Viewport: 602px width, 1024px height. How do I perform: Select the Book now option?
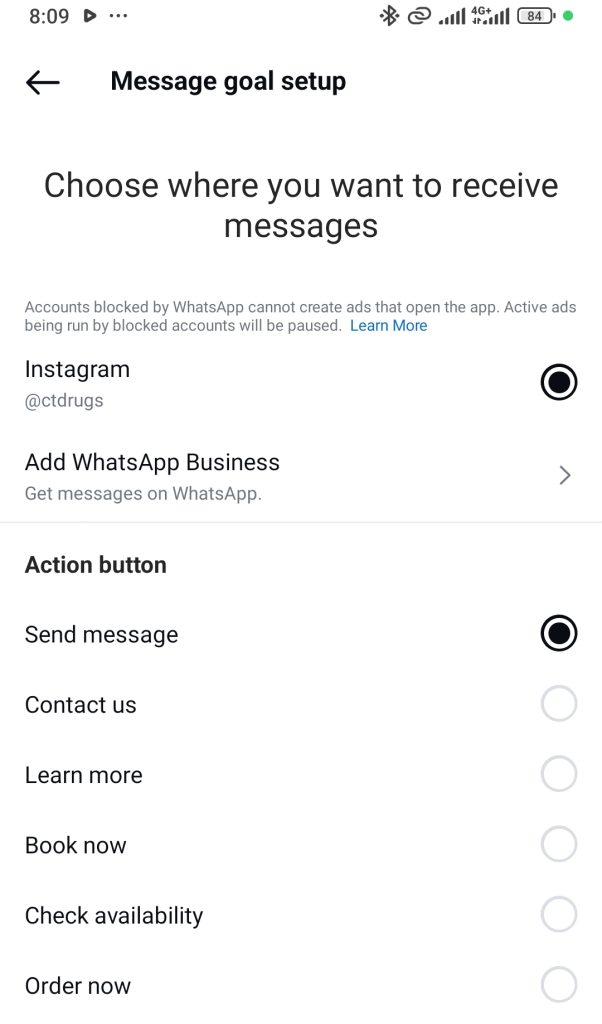tap(301, 845)
